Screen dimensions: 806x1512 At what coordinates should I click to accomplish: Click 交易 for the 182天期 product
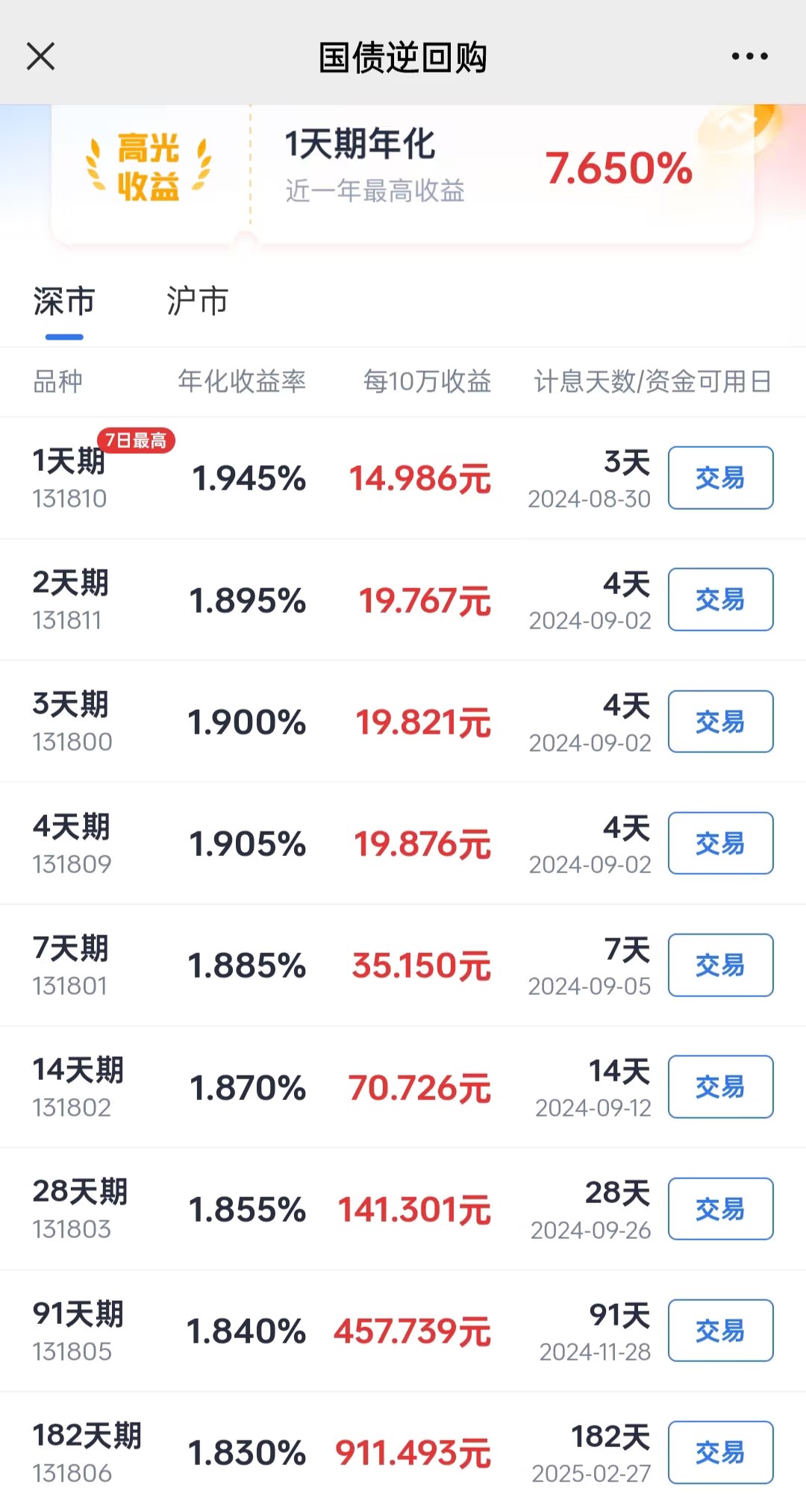point(719,1452)
